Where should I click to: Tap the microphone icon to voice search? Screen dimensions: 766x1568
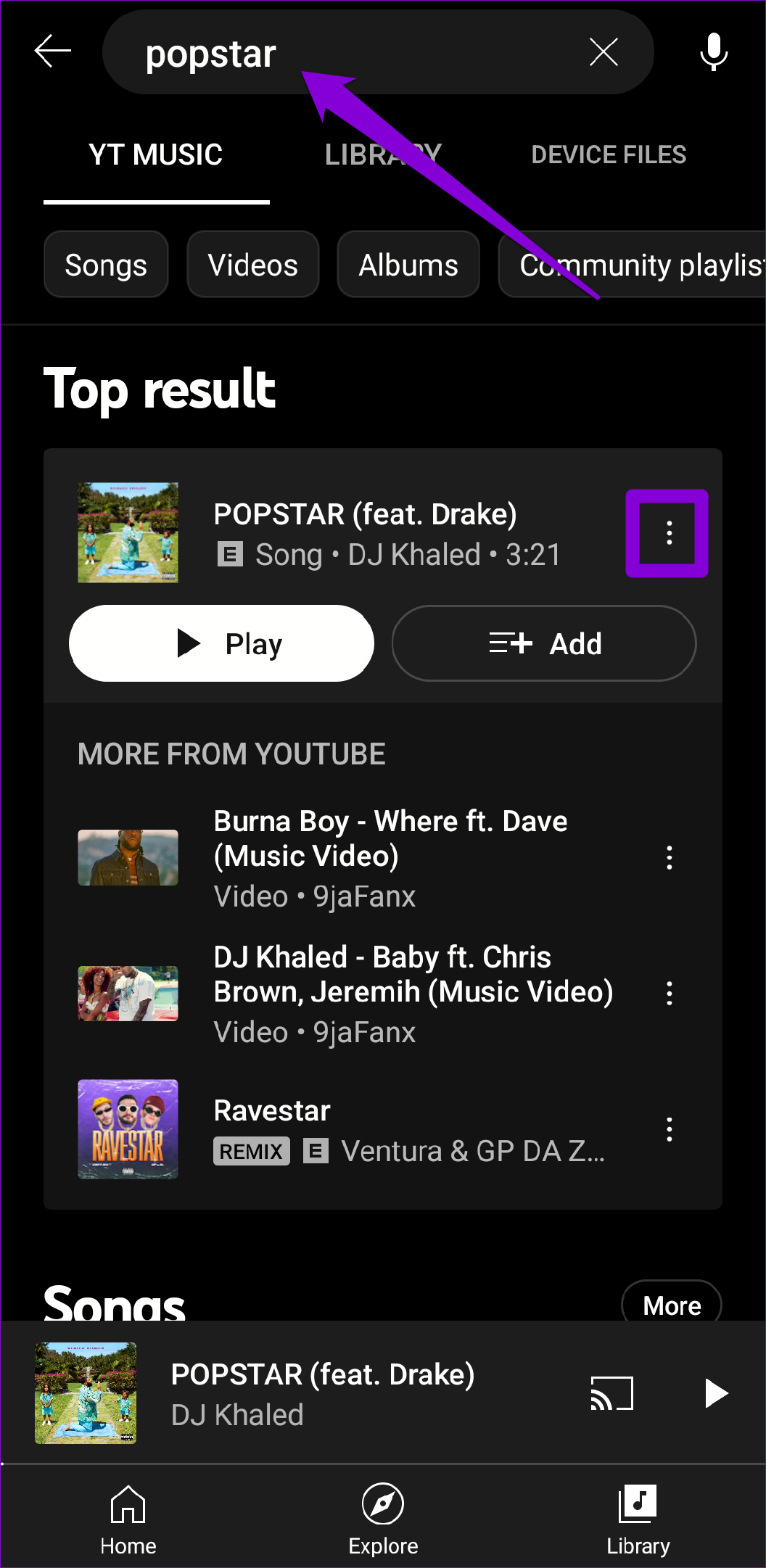coord(713,51)
